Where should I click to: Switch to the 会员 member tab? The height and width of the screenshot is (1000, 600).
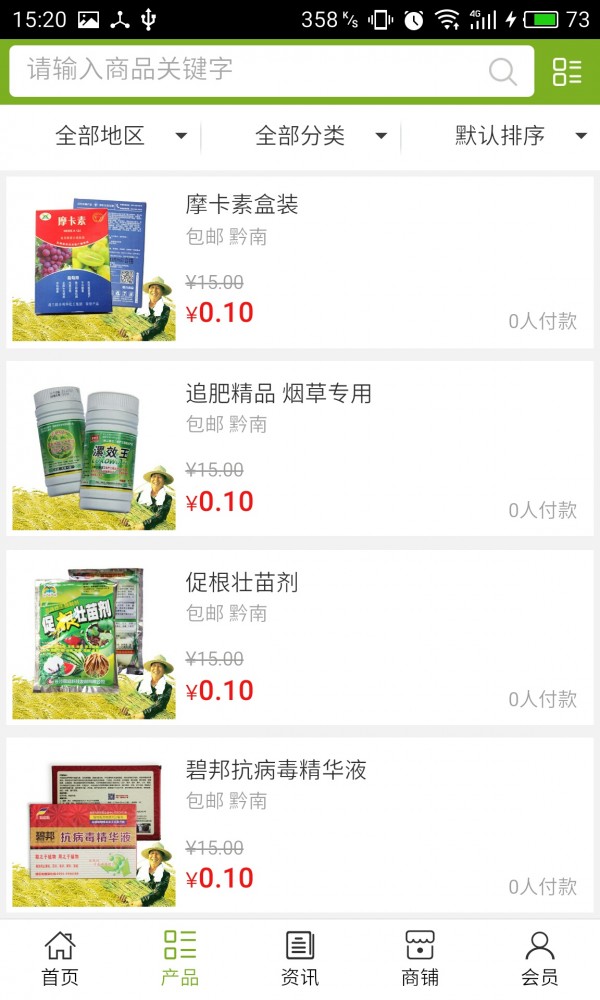click(x=540, y=958)
